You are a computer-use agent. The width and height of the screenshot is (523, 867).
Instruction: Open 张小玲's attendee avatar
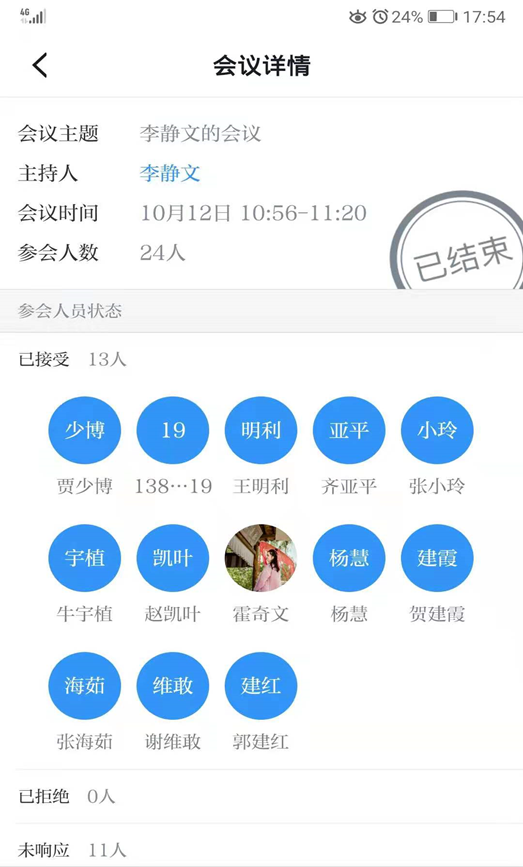(x=437, y=430)
